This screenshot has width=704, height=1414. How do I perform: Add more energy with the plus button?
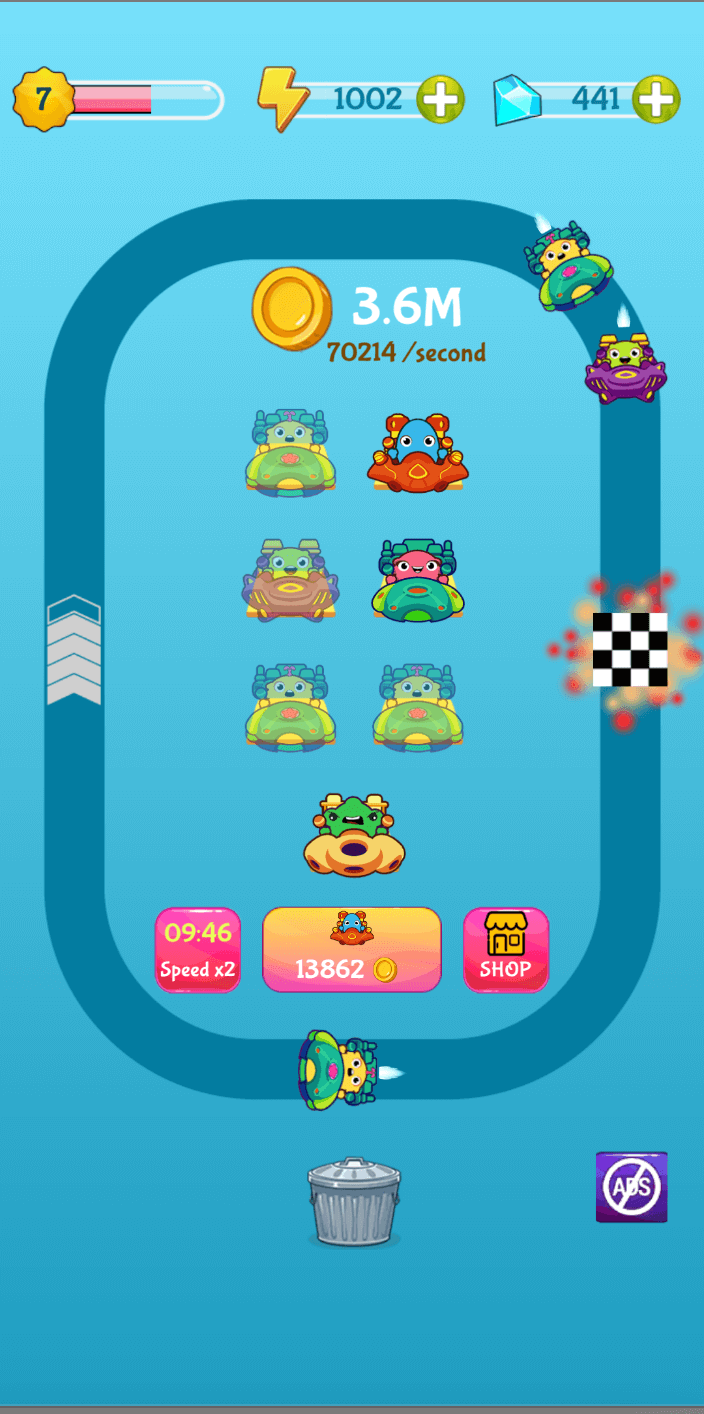tap(440, 99)
